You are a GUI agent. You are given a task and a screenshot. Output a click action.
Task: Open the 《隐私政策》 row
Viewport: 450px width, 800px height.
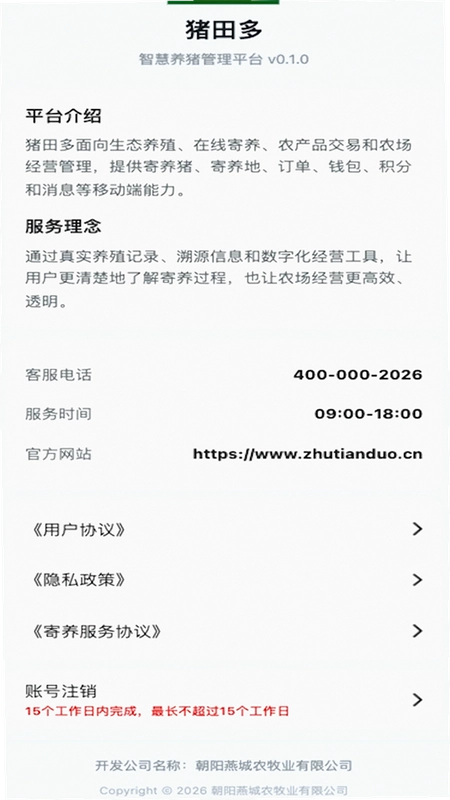tap(224, 580)
